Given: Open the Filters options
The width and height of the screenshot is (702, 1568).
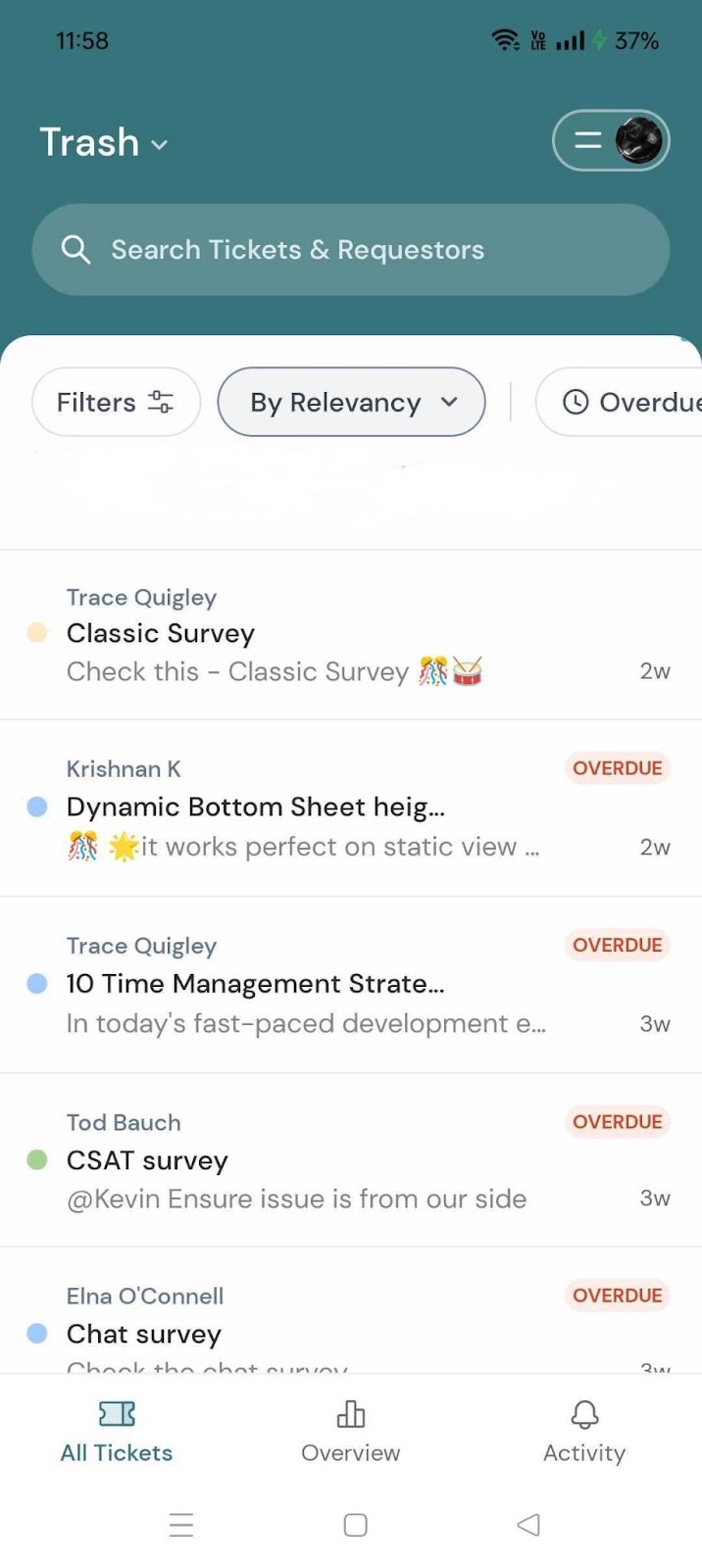Looking at the screenshot, I should 116,402.
